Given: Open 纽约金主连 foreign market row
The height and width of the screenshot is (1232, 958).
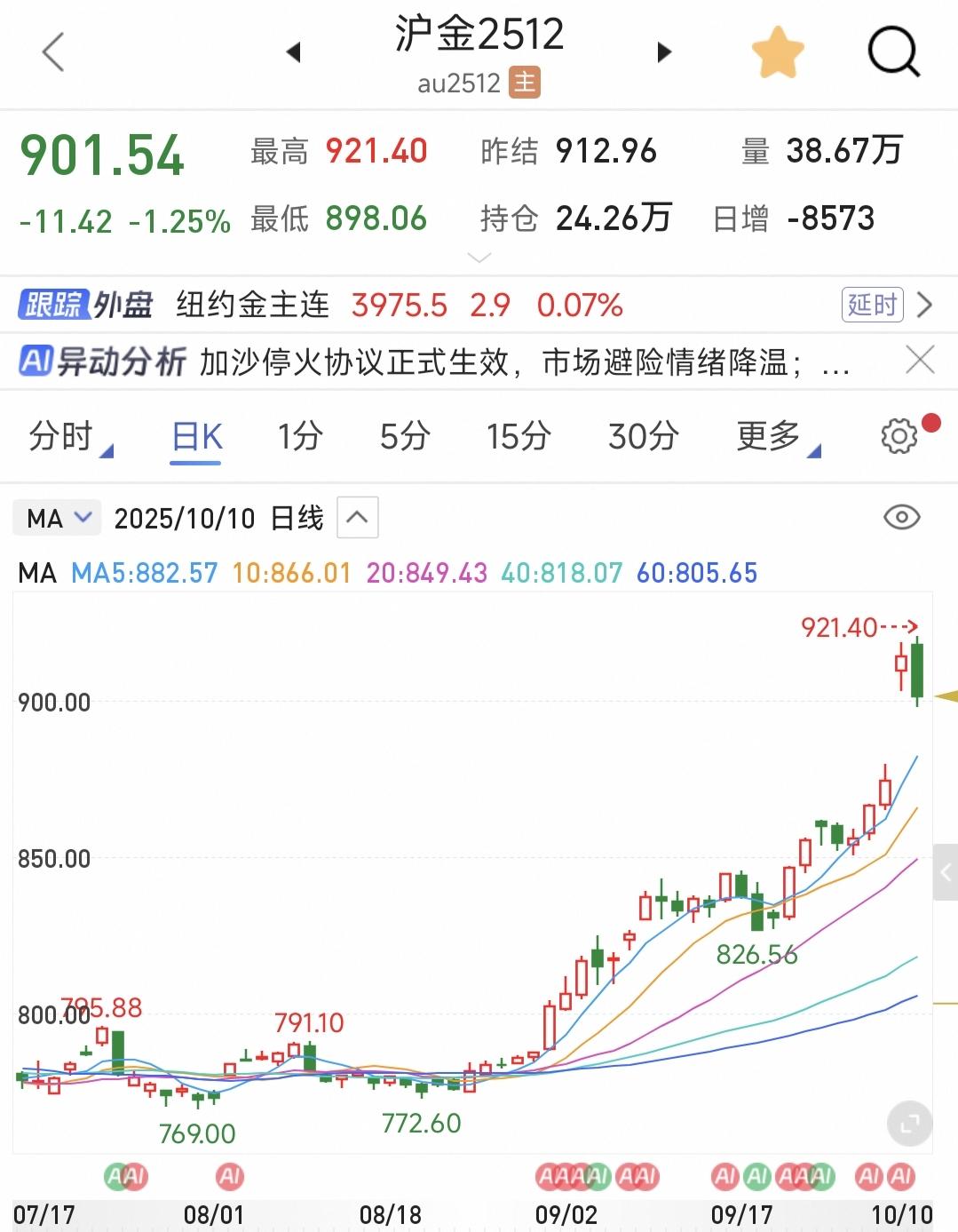Looking at the screenshot, I should pyautogui.click(x=400, y=305).
